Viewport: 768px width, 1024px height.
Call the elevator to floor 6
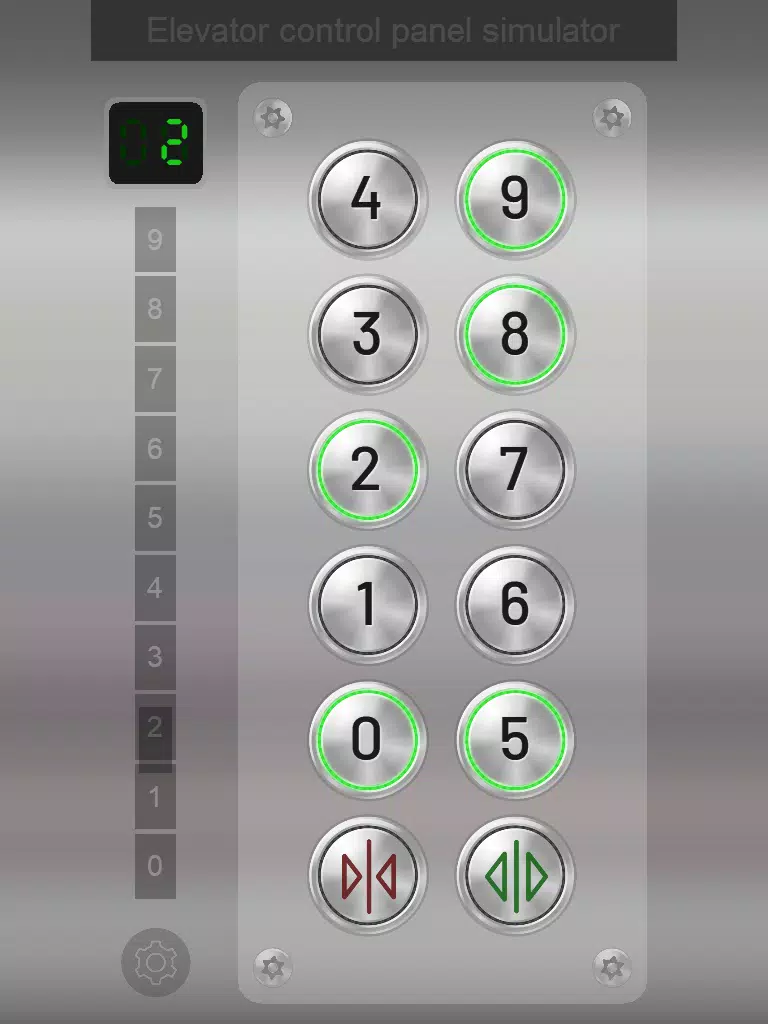(x=515, y=604)
